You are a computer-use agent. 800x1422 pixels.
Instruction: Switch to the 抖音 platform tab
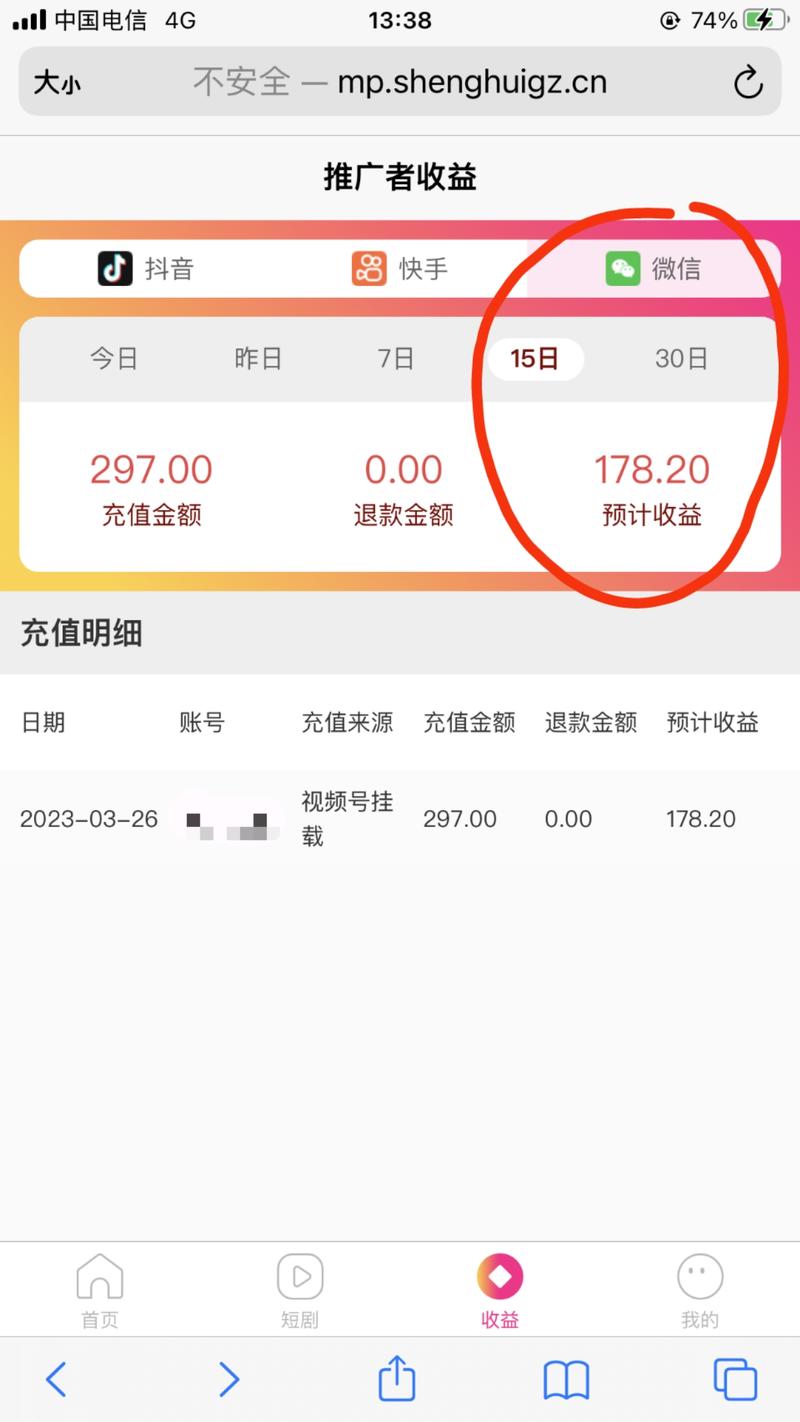click(150, 268)
